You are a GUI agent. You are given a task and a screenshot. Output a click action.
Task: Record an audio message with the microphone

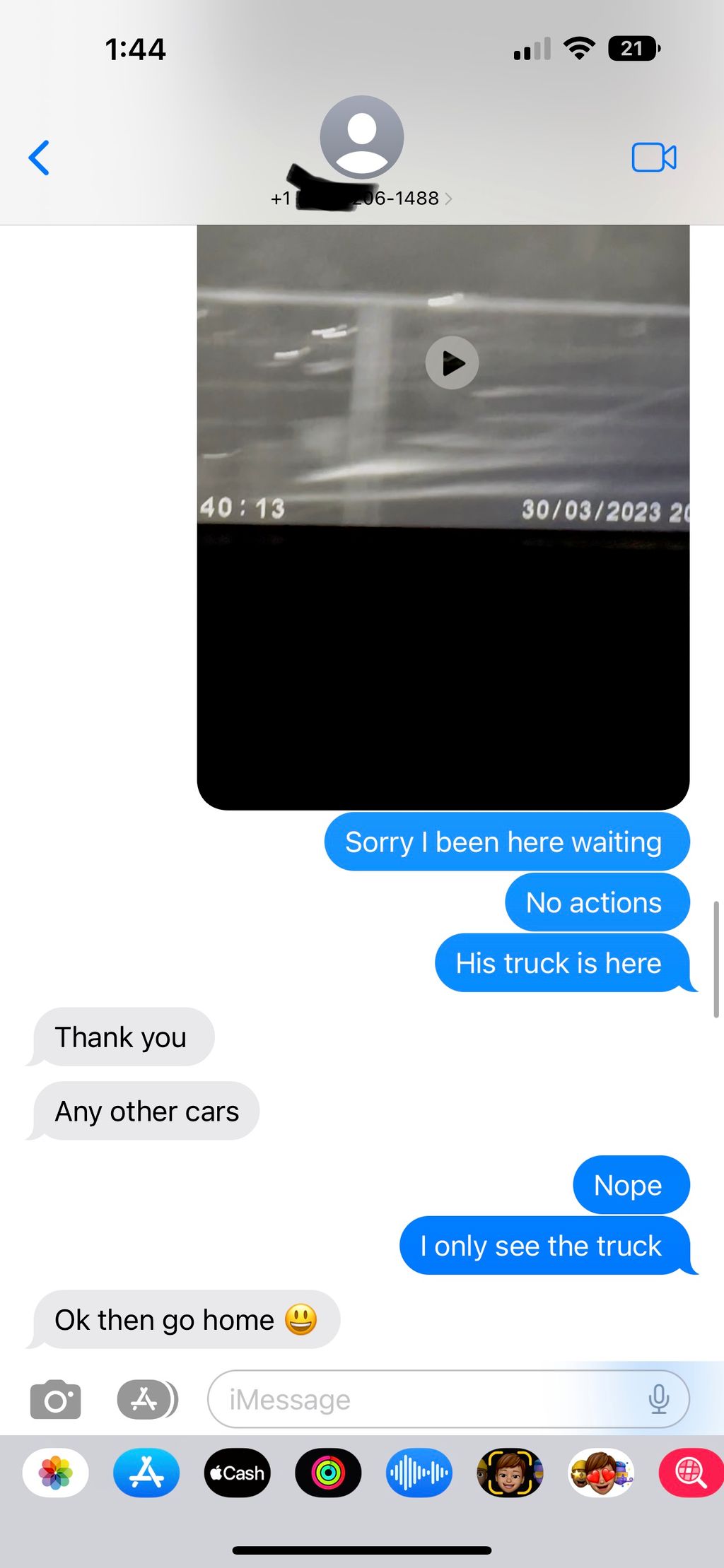click(658, 1399)
